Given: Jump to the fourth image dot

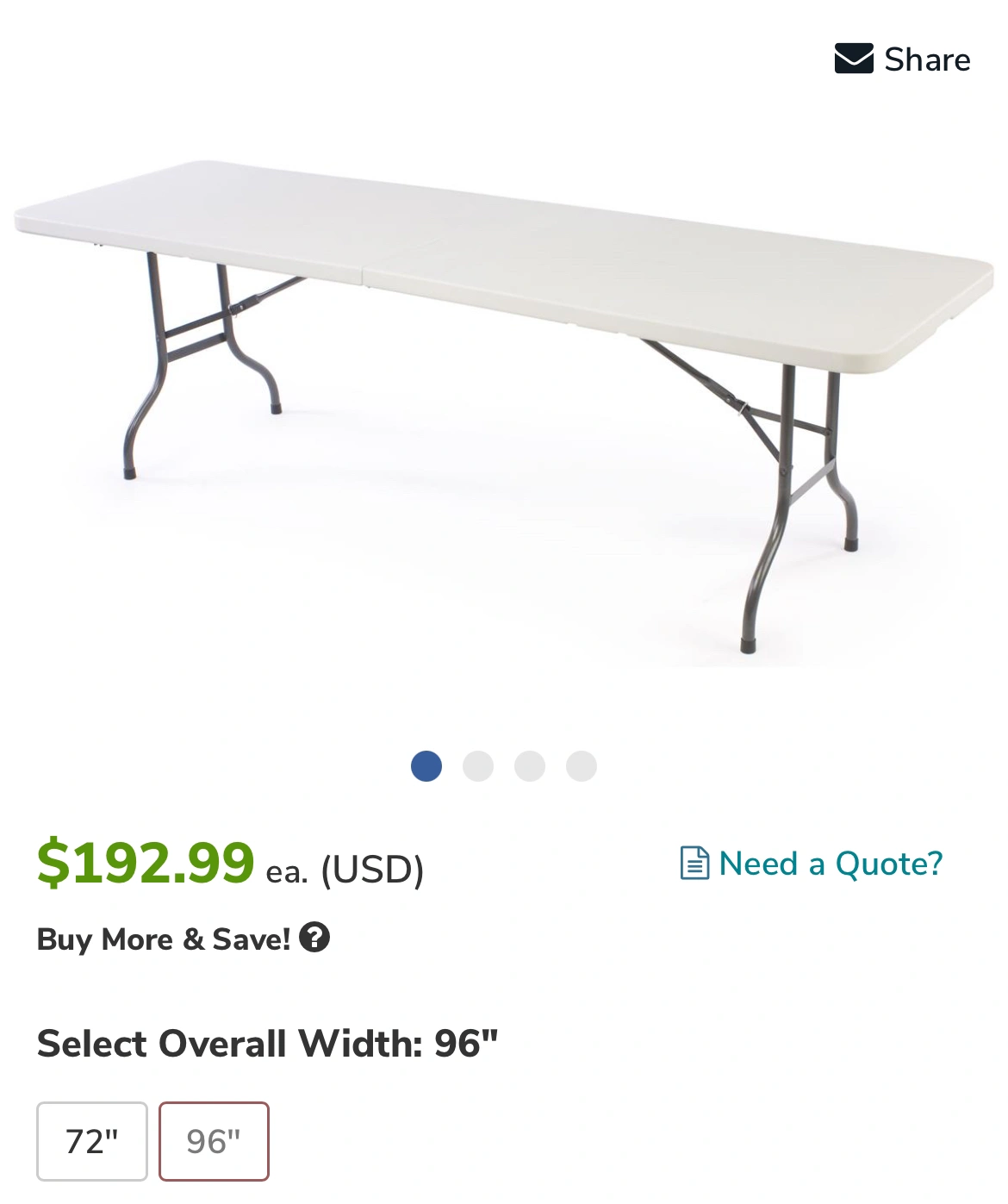Looking at the screenshot, I should (582, 765).
